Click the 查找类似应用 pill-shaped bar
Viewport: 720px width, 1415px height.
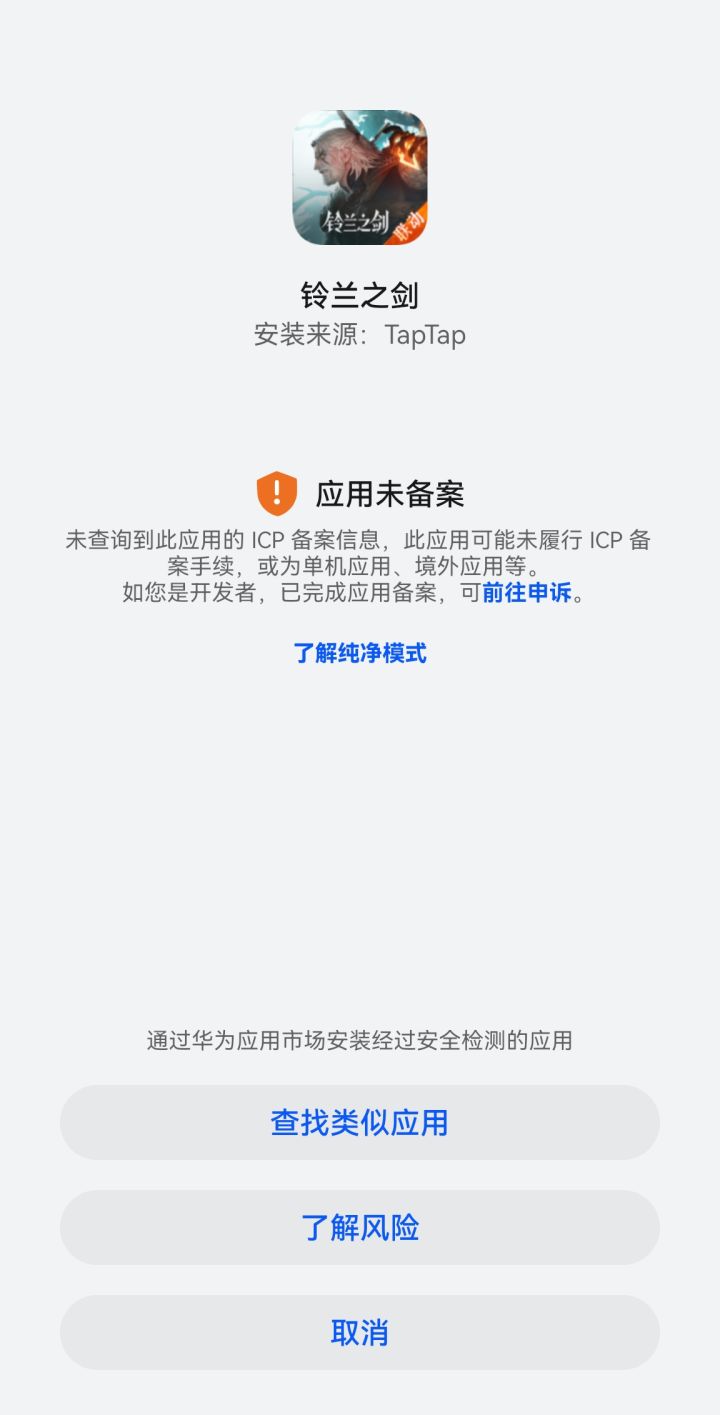click(360, 1122)
